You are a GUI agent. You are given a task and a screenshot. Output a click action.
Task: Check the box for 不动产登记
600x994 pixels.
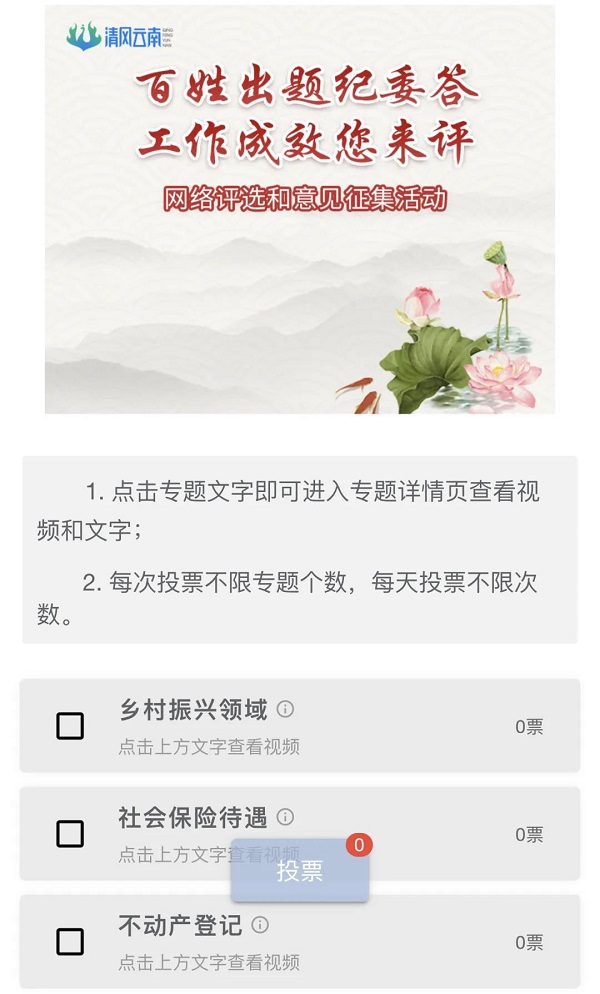70,942
